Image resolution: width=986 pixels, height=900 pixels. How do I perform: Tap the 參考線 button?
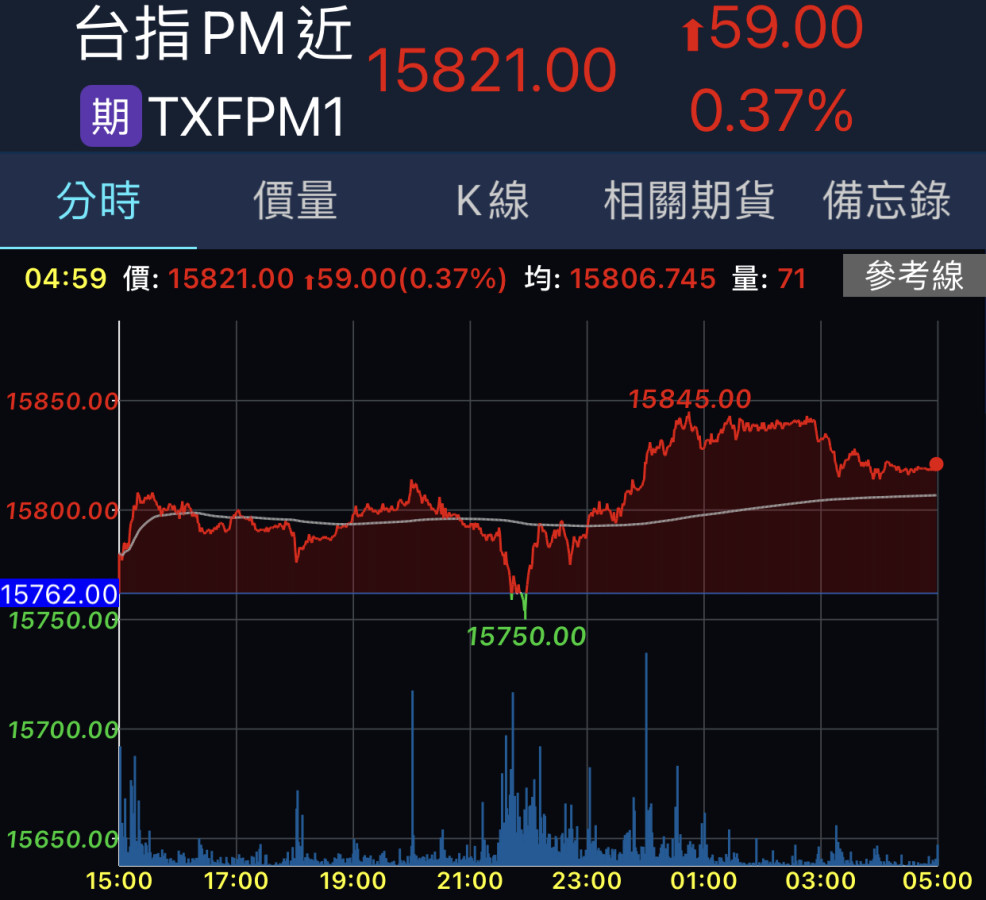pyautogui.click(x=913, y=277)
